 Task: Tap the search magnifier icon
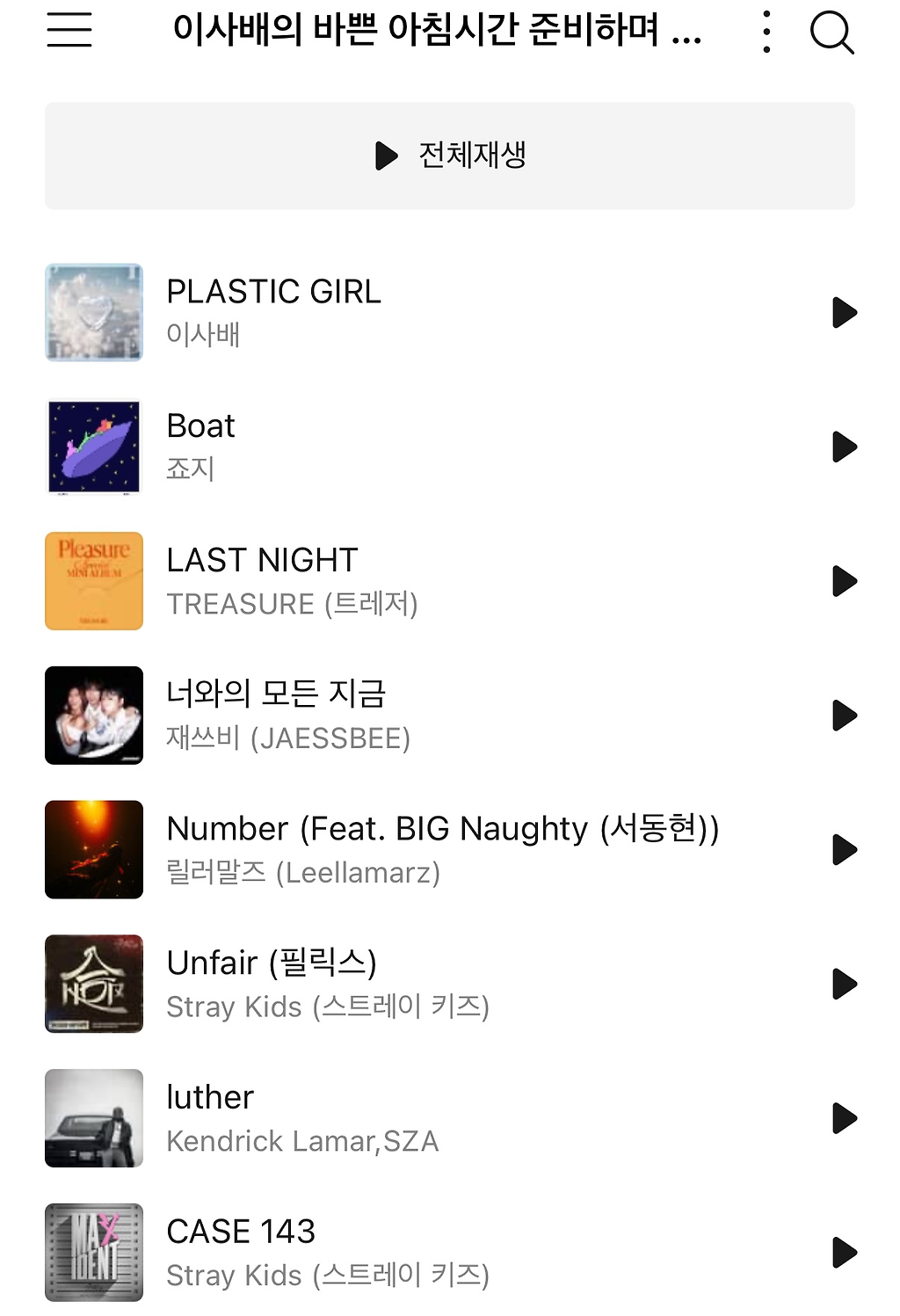click(831, 33)
